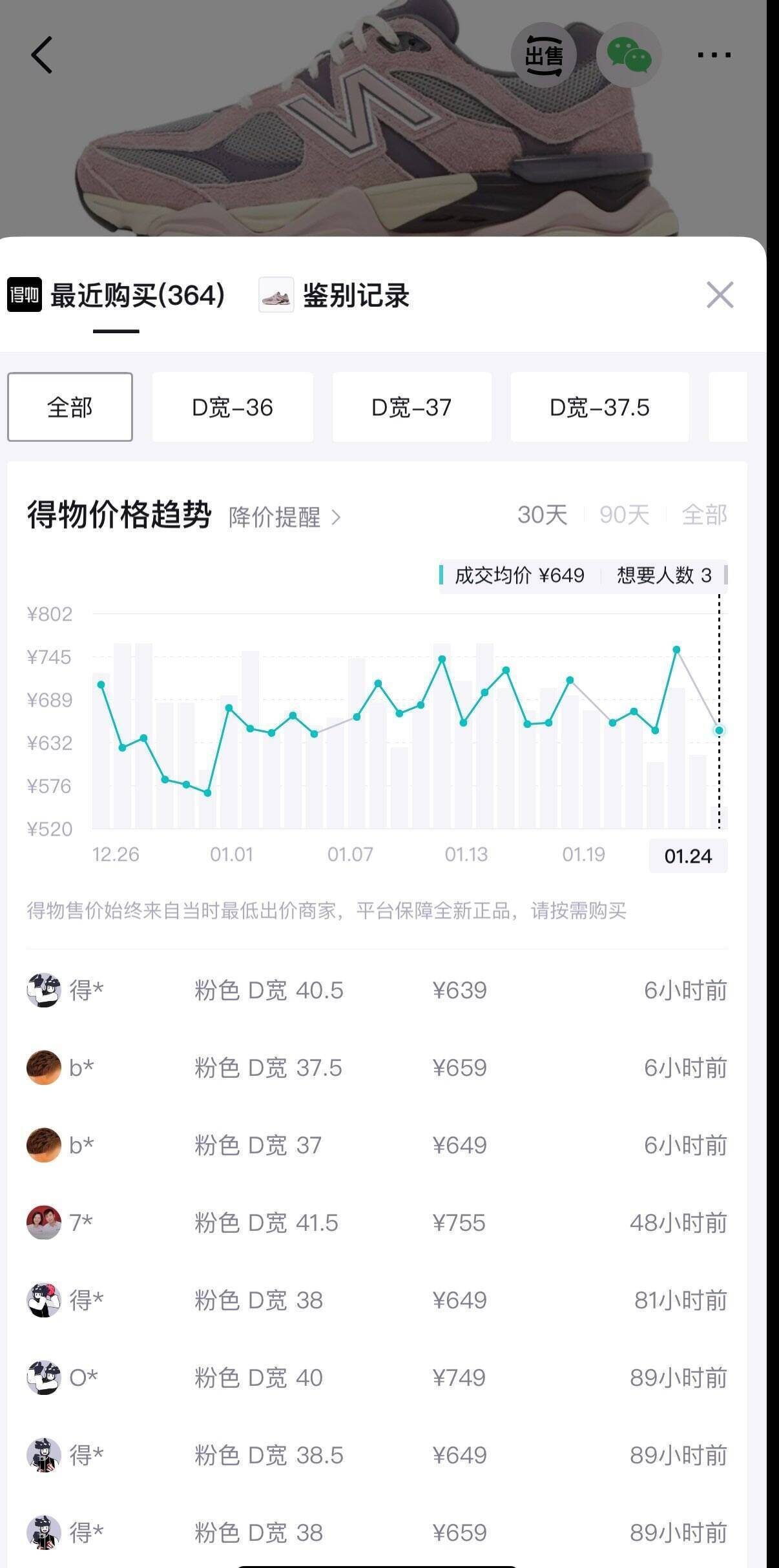779x1568 pixels.
Task: Tap the avatar of buyer 7*
Action: (43, 1222)
